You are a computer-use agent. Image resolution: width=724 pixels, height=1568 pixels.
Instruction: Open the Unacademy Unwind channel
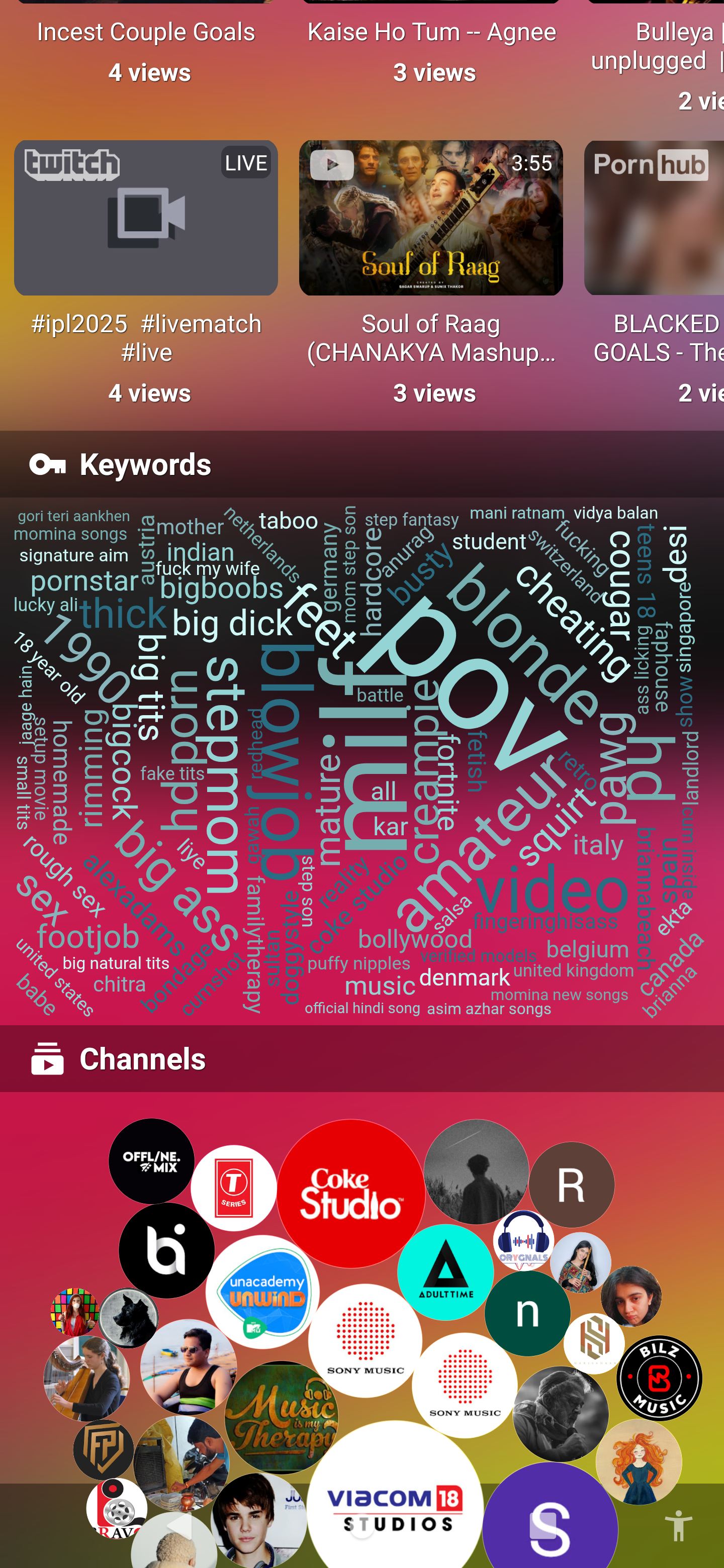(x=262, y=1292)
